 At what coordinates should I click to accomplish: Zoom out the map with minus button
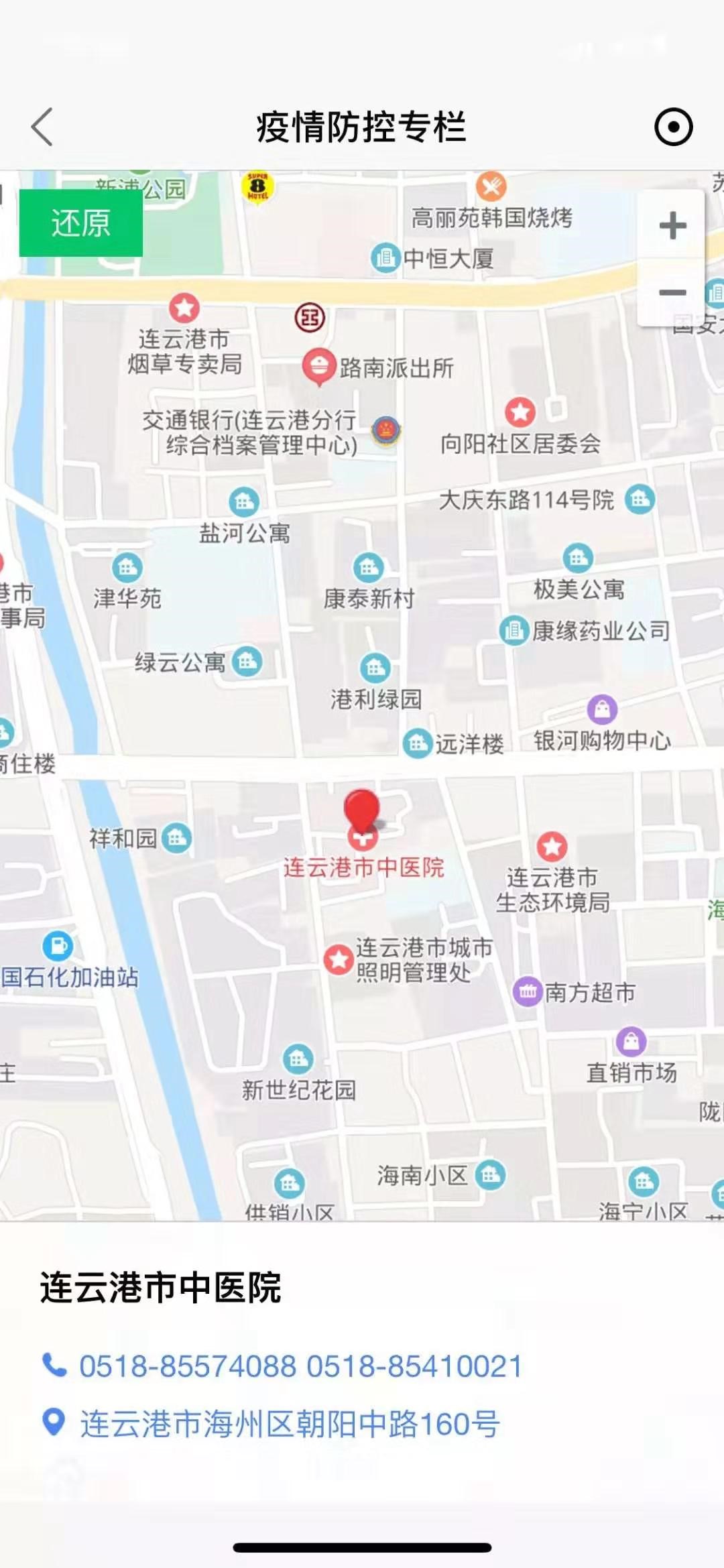[672, 293]
